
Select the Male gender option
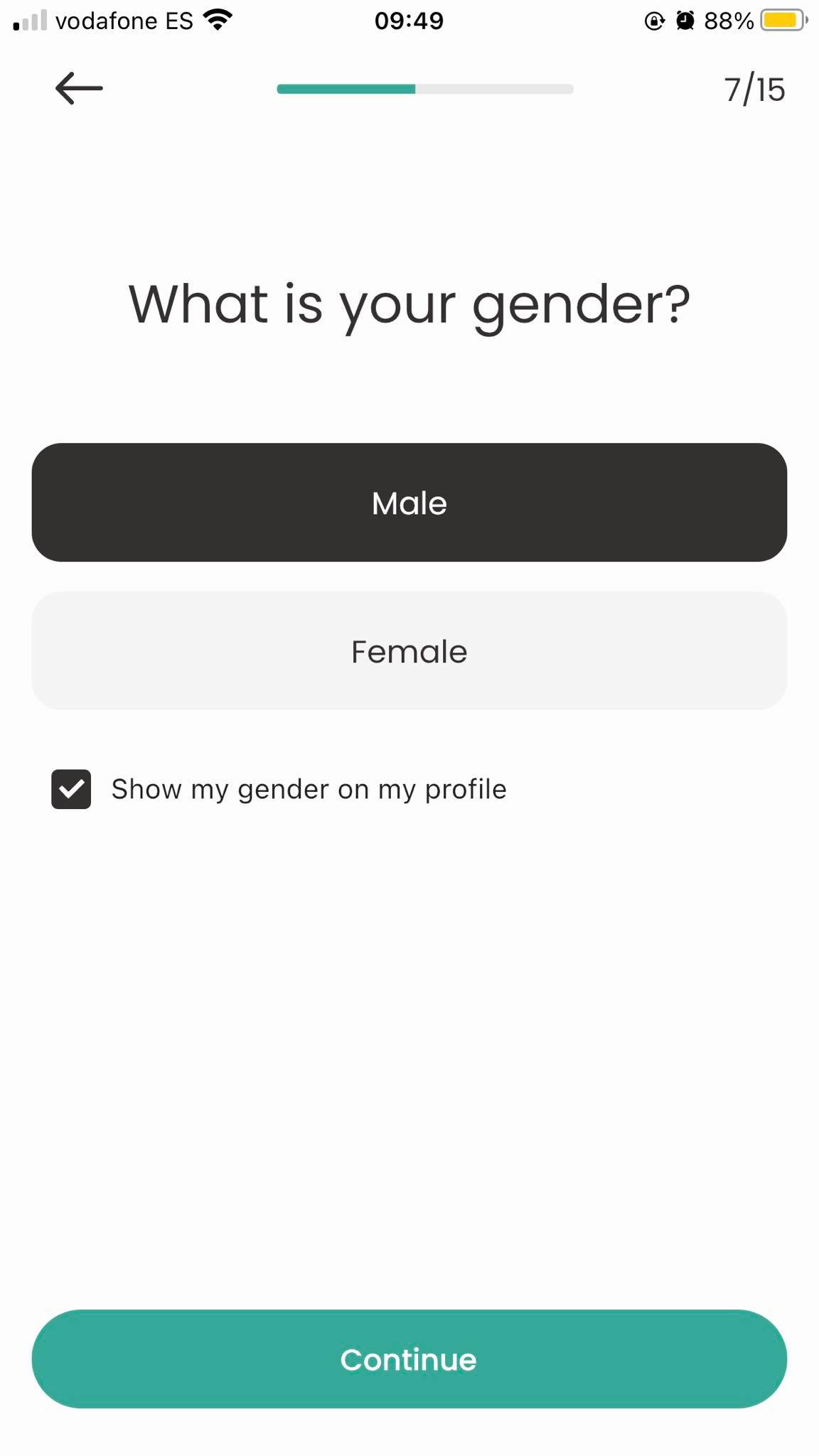pyautogui.click(x=409, y=502)
